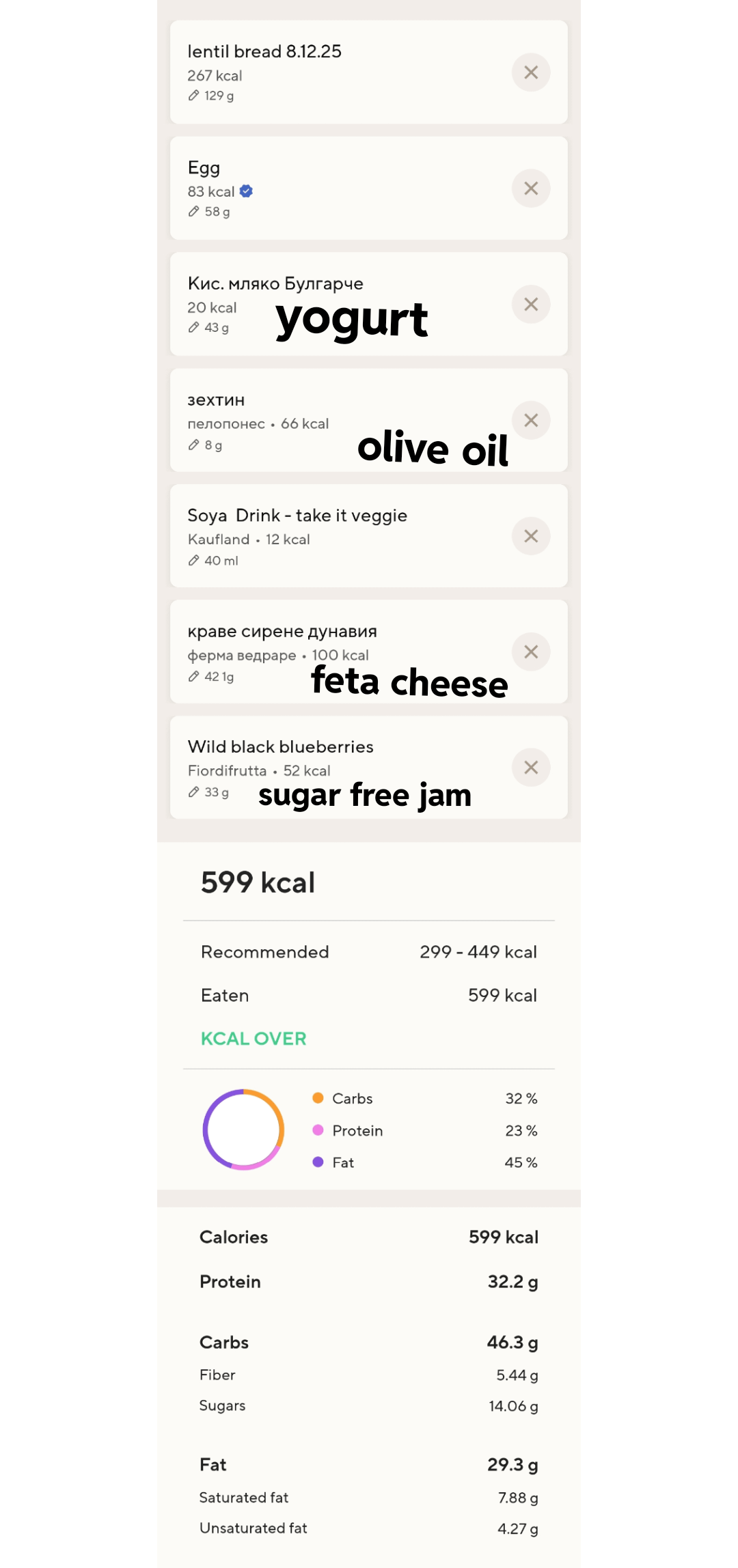Image resolution: width=738 pixels, height=1568 pixels.
Task: Remove lentil bread 8.12.25 entry
Action: click(x=531, y=72)
